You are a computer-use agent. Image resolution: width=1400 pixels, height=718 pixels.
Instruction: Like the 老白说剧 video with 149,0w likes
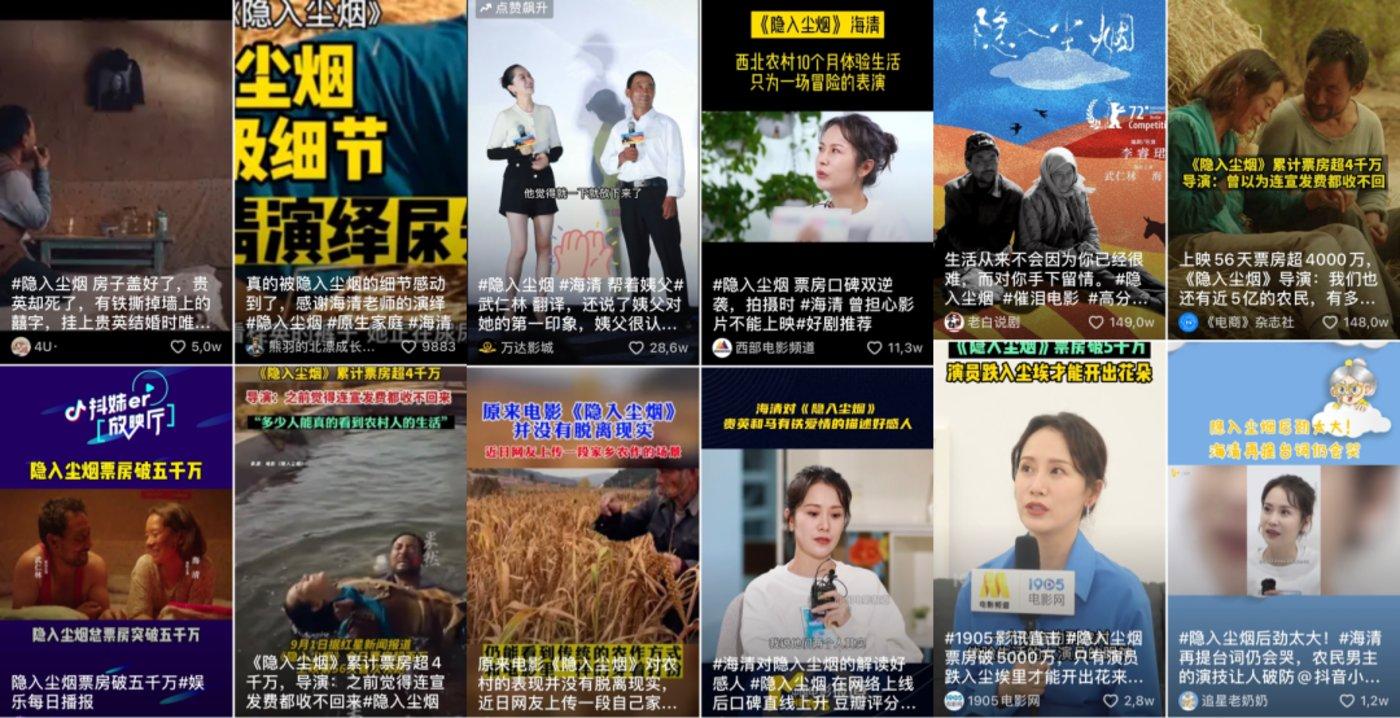(1096, 322)
